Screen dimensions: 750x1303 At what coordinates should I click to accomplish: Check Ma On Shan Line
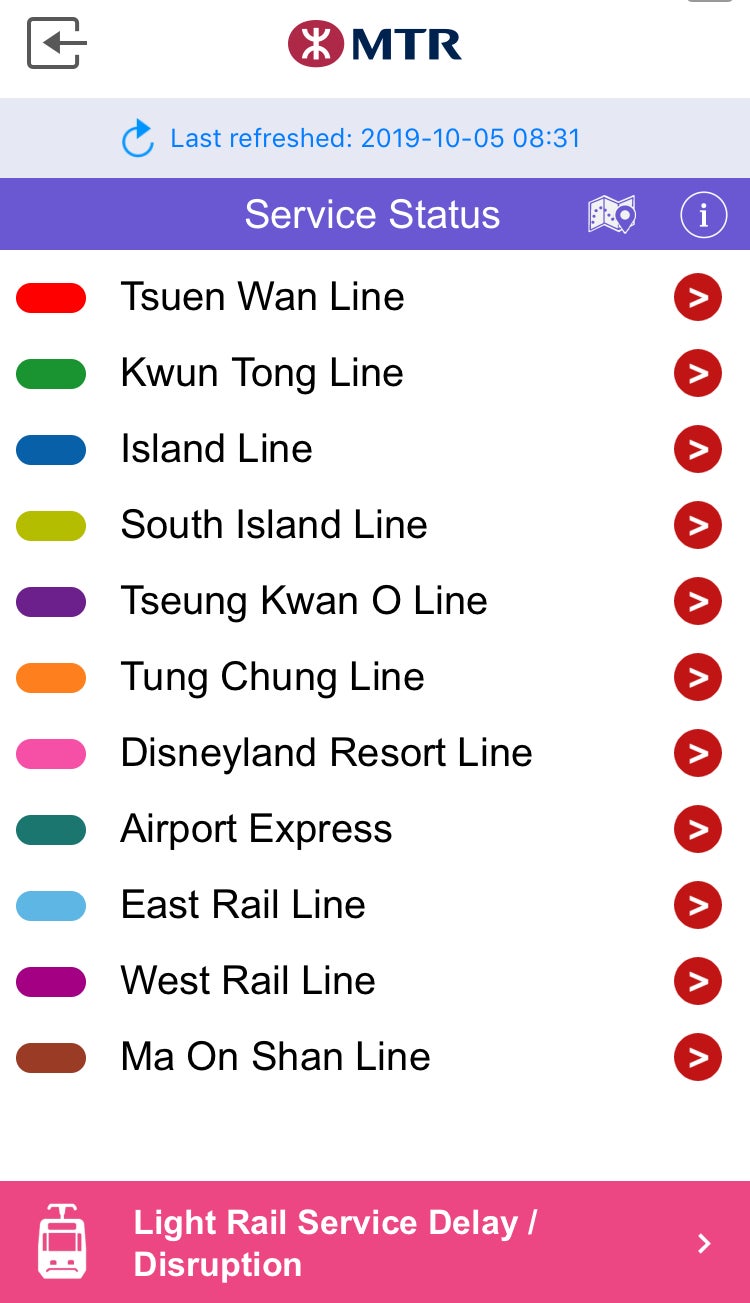[375, 1057]
